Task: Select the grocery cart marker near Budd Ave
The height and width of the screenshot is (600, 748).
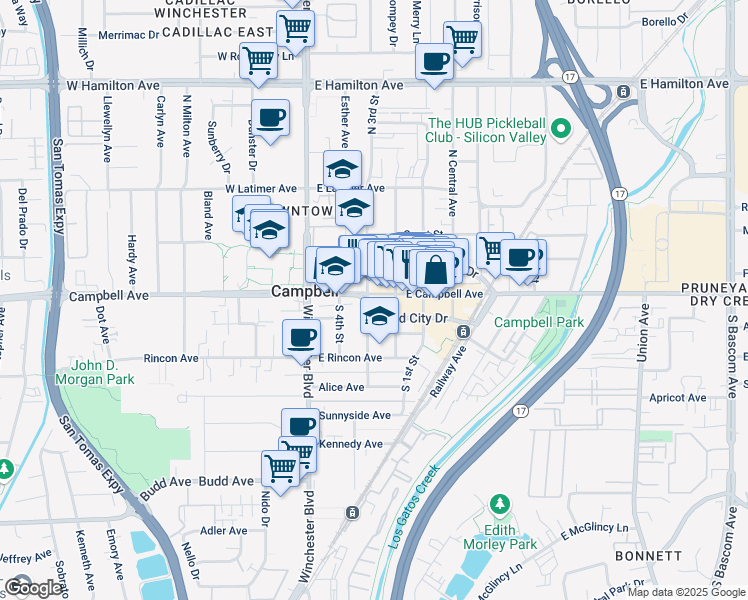Action: click(x=281, y=467)
